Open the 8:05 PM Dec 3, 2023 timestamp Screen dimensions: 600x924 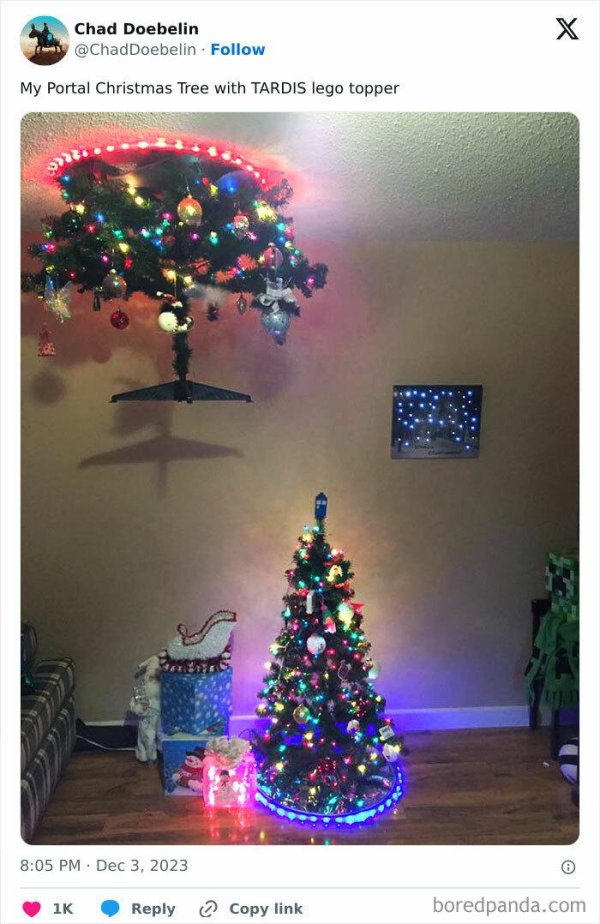click(104, 865)
